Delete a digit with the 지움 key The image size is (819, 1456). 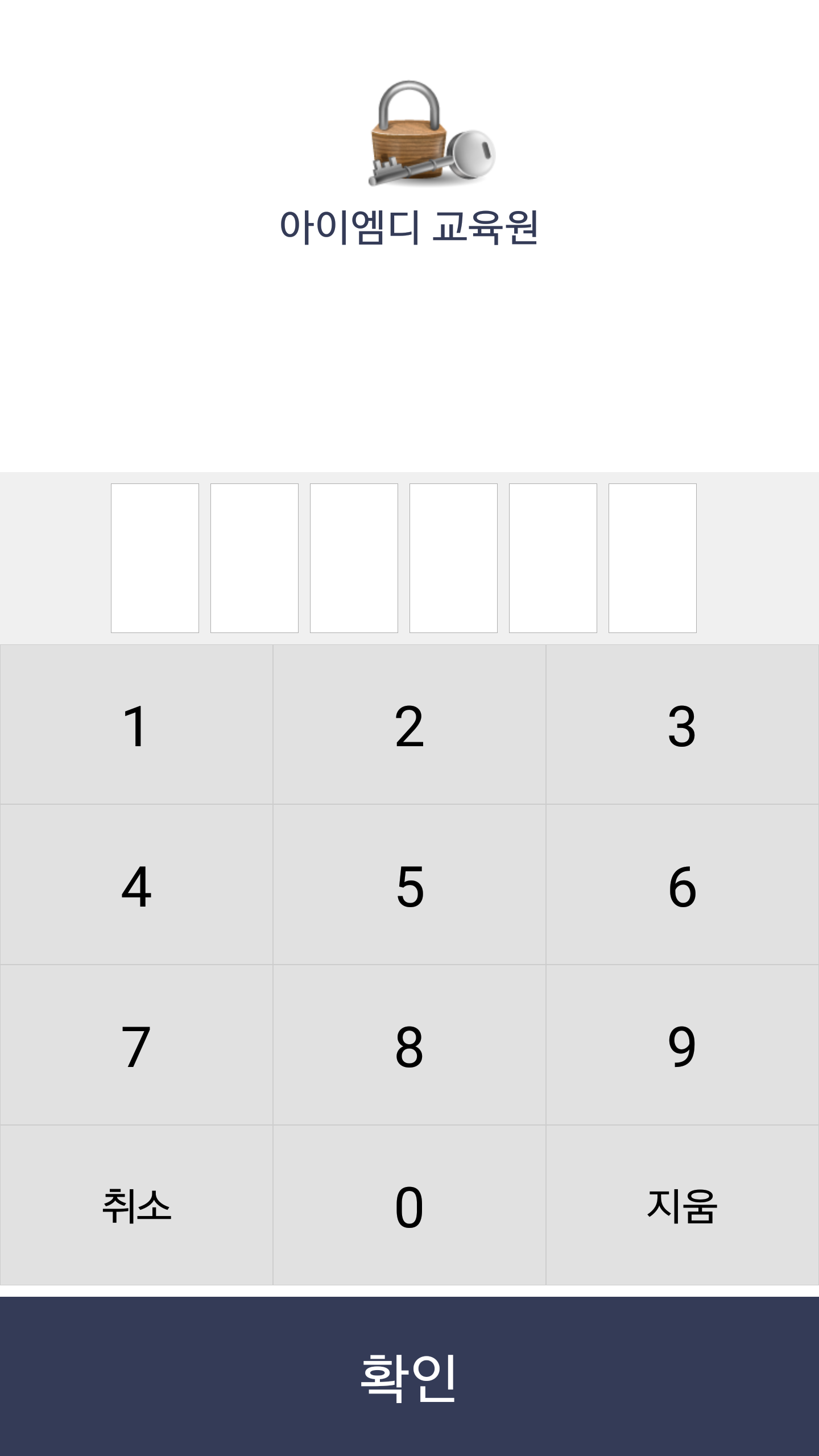682,1206
